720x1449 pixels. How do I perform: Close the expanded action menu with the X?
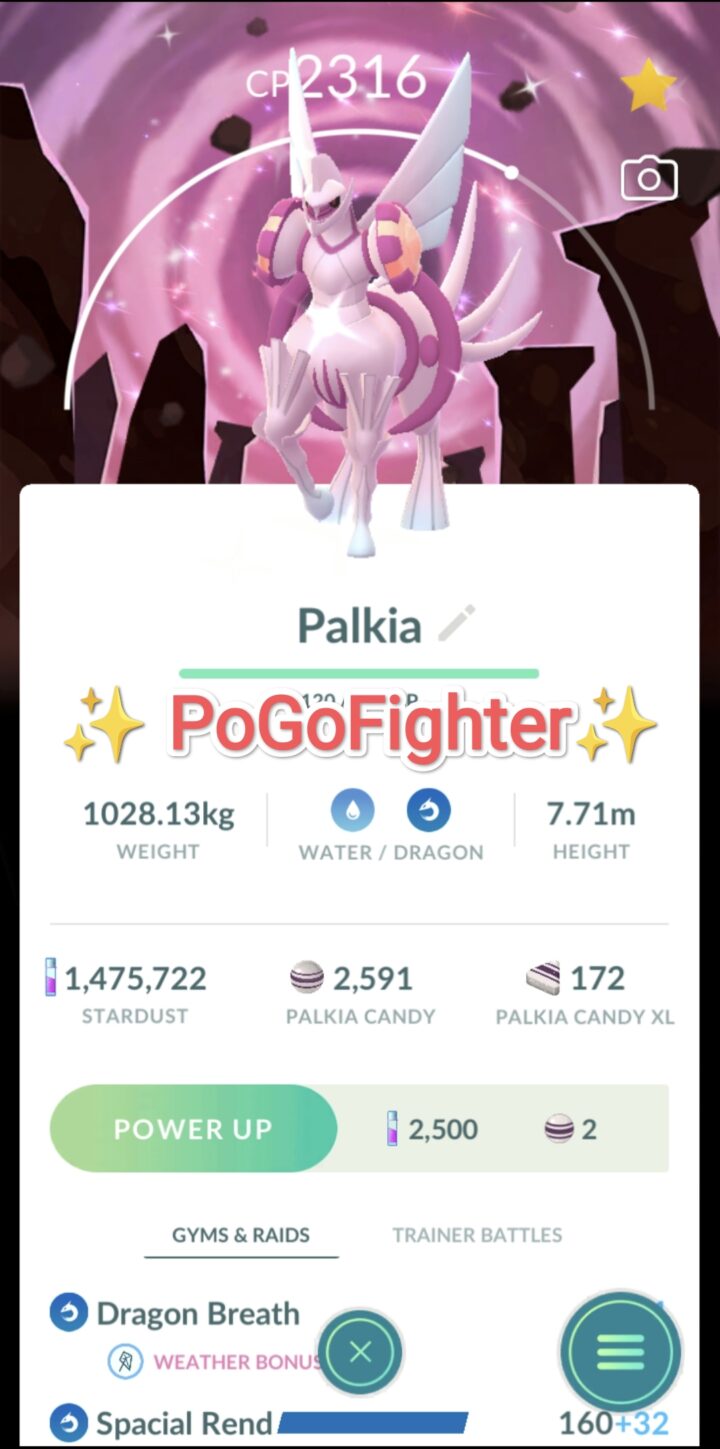point(361,1352)
